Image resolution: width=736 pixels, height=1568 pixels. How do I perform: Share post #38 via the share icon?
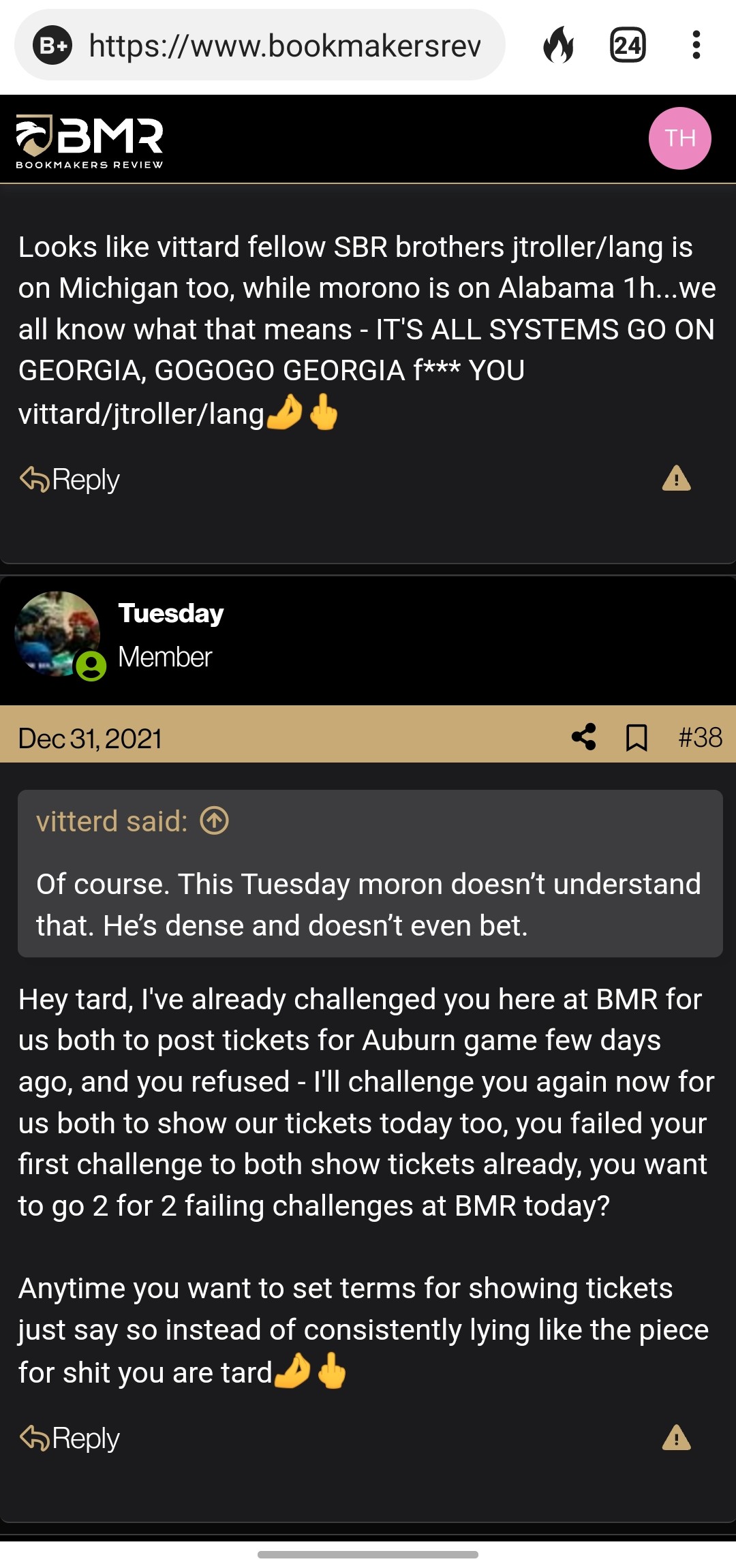pyautogui.click(x=585, y=737)
